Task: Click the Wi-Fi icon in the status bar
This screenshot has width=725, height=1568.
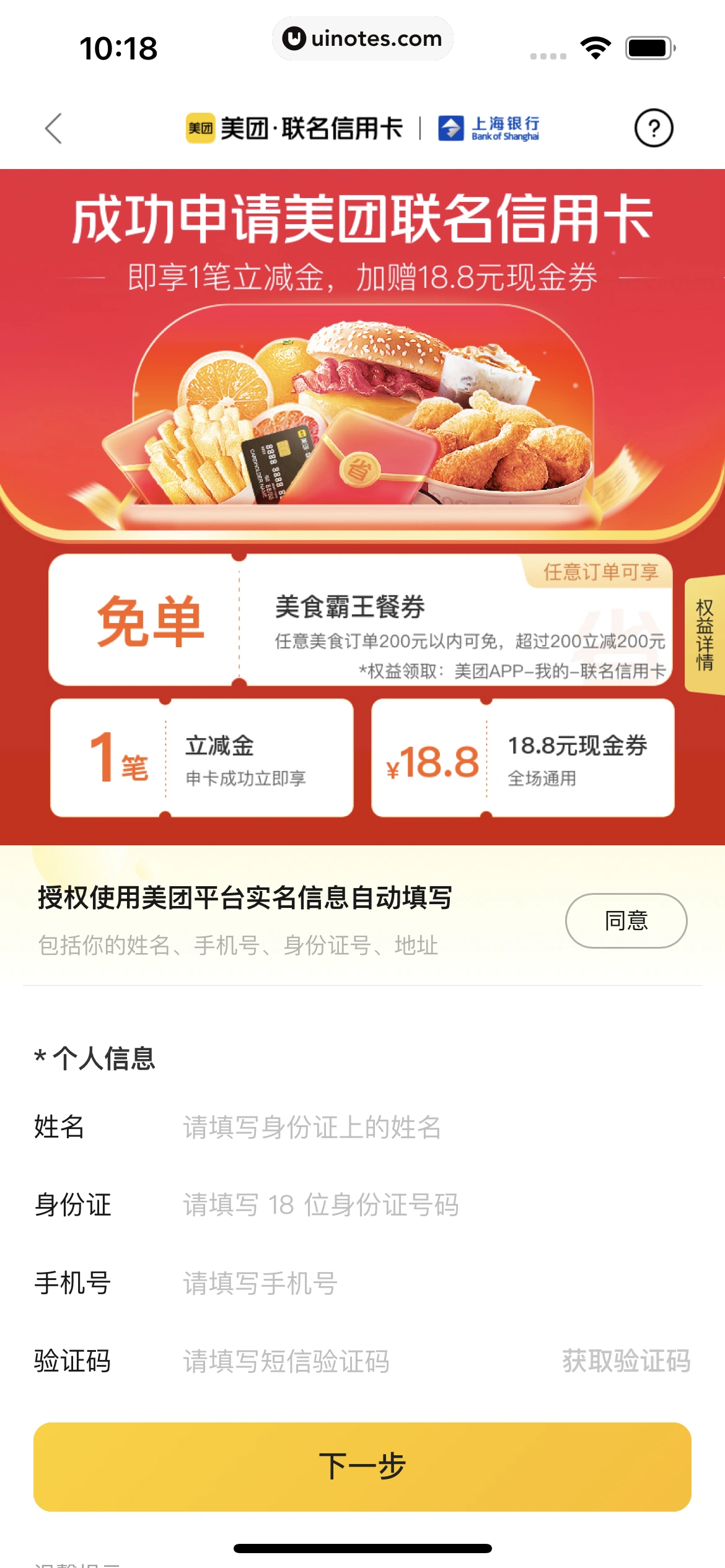Action: (597, 46)
